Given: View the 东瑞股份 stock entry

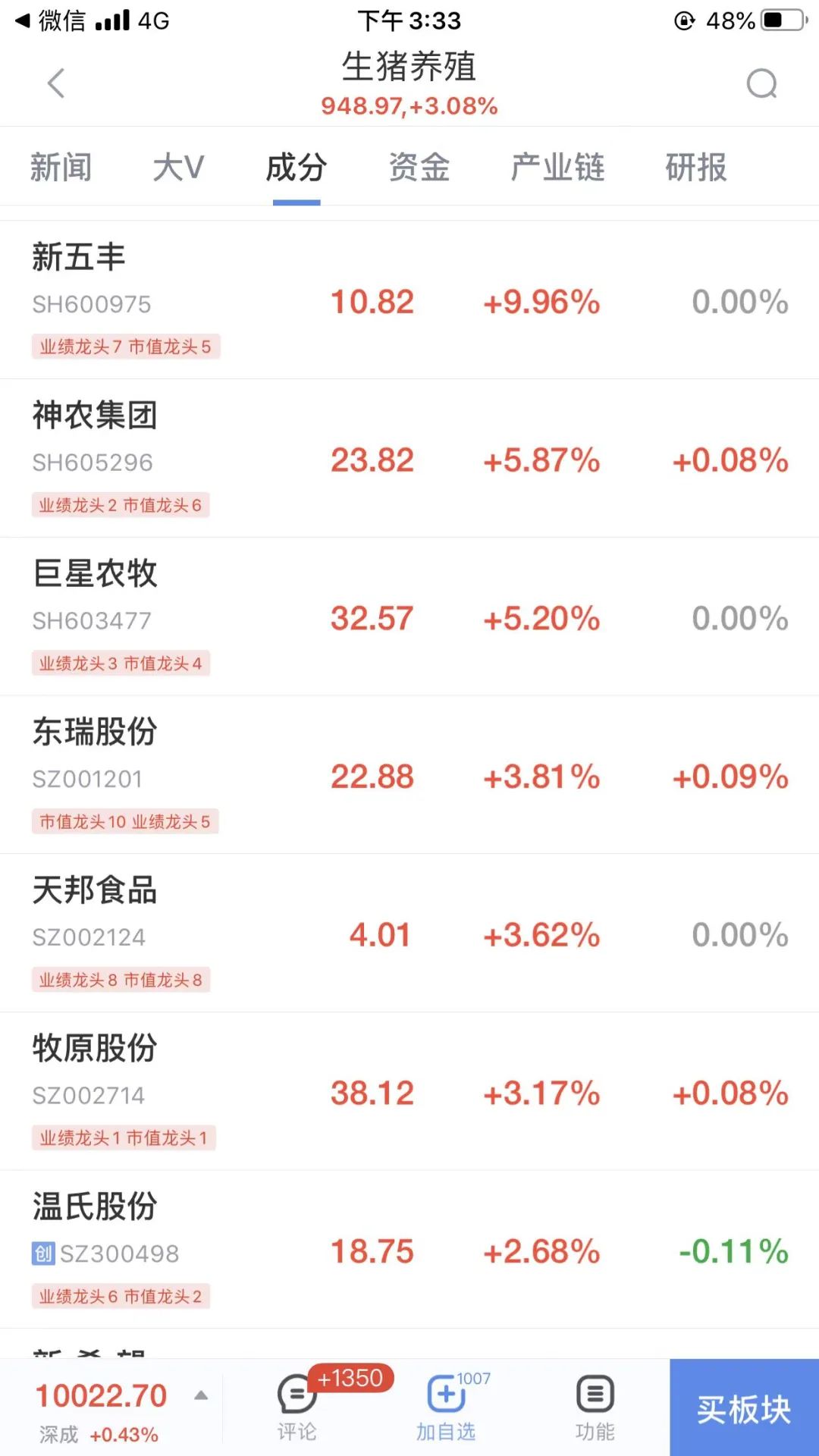Looking at the screenshot, I should pyautogui.click(x=409, y=775).
